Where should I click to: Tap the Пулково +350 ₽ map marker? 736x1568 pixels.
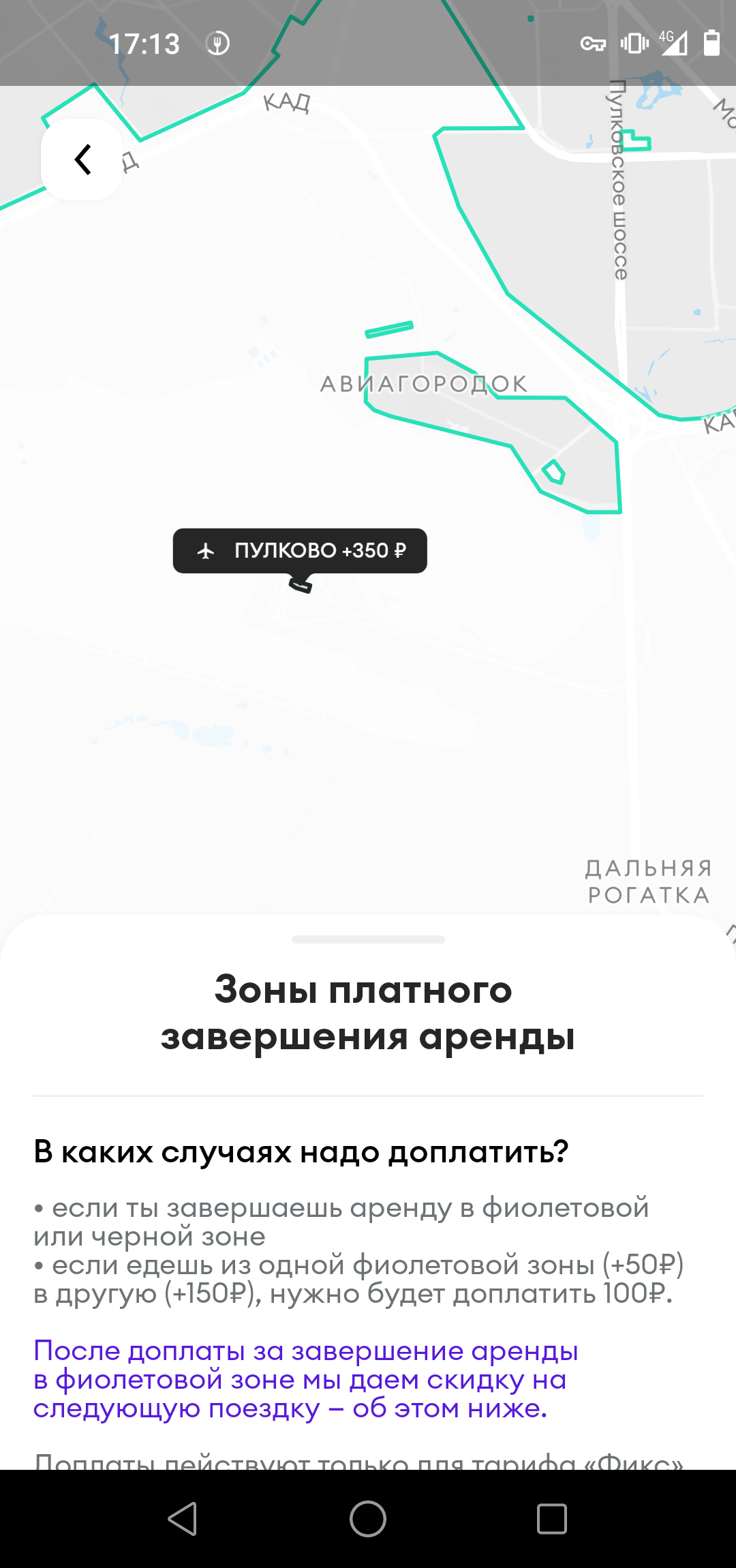click(300, 551)
